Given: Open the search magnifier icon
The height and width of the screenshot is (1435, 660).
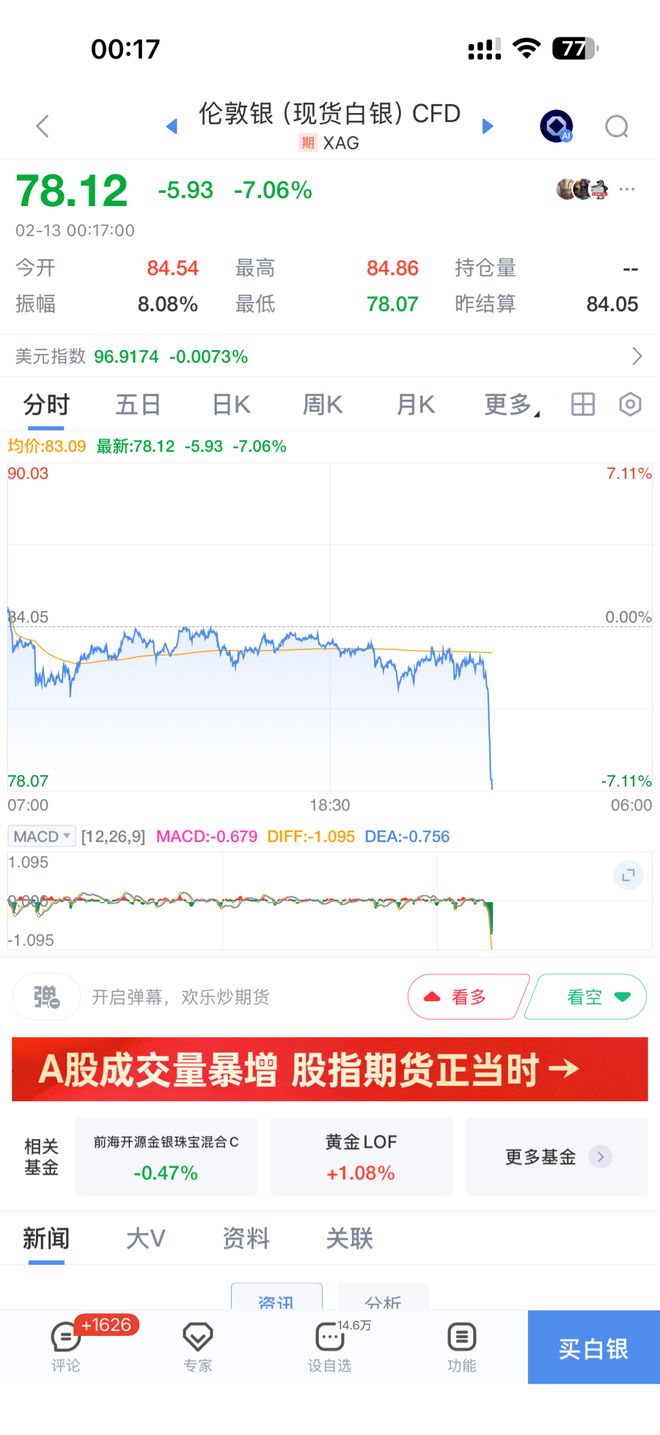Looking at the screenshot, I should tap(617, 126).
